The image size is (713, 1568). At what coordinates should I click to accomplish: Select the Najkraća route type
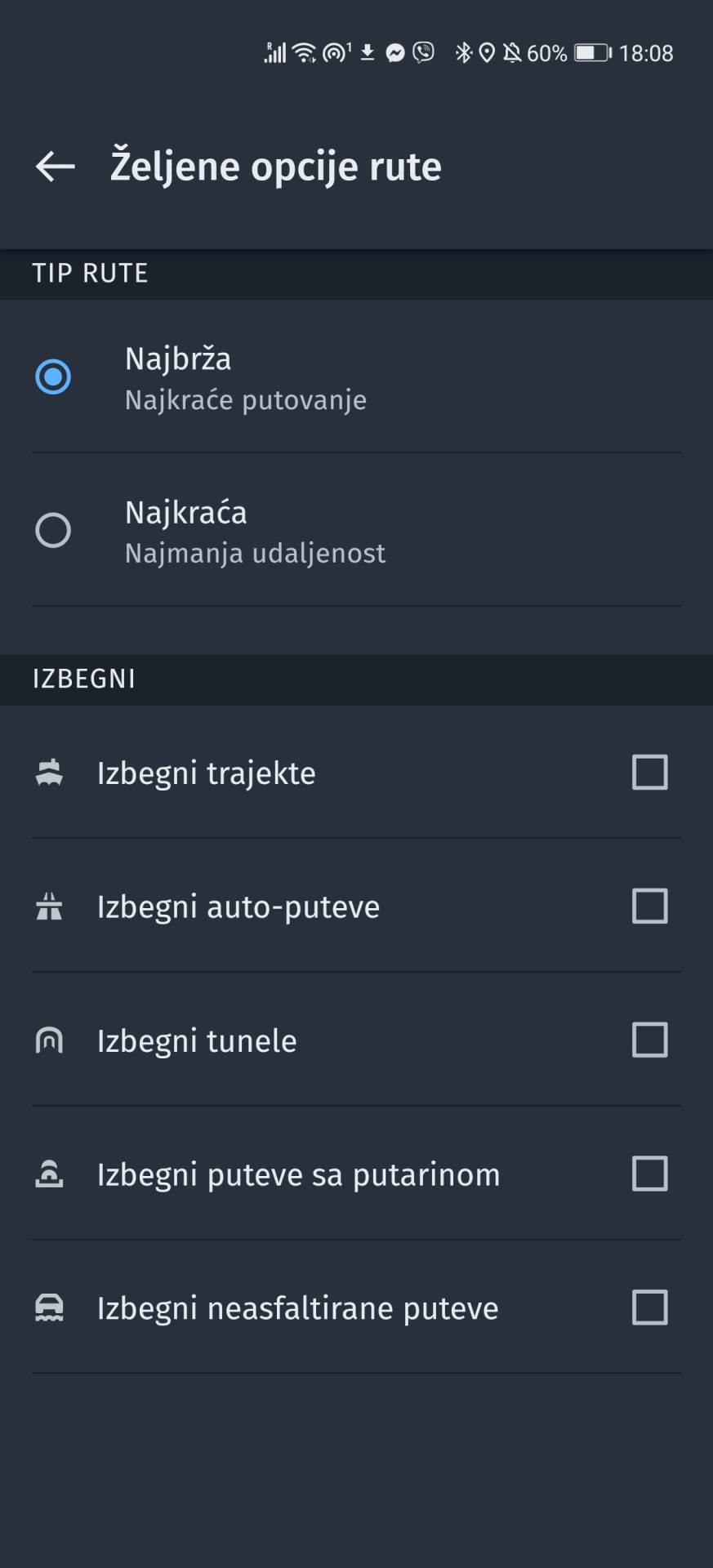pos(54,530)
